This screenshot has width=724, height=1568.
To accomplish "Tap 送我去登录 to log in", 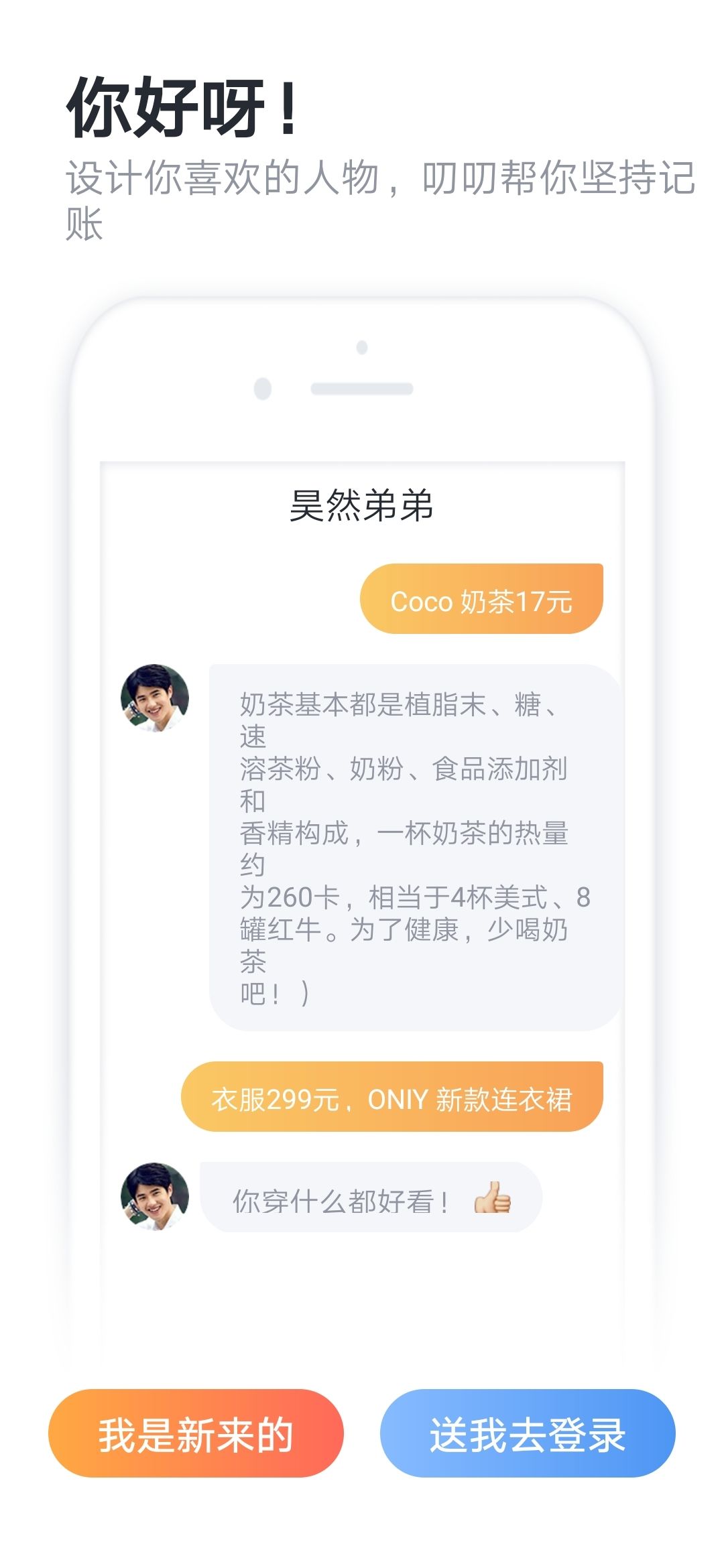I will click(x=528, y=1433).
